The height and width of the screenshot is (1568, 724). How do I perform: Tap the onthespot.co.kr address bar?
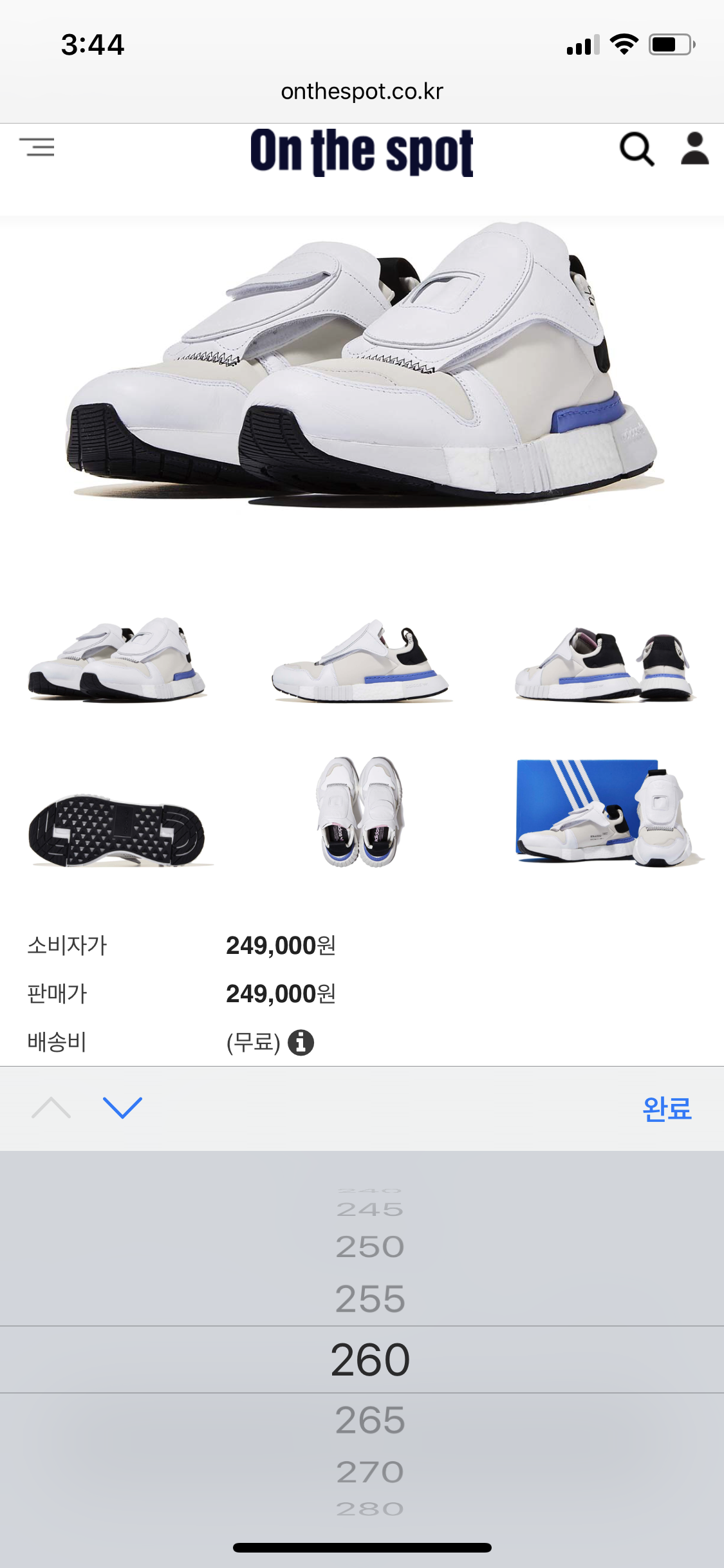click(362, 91)
